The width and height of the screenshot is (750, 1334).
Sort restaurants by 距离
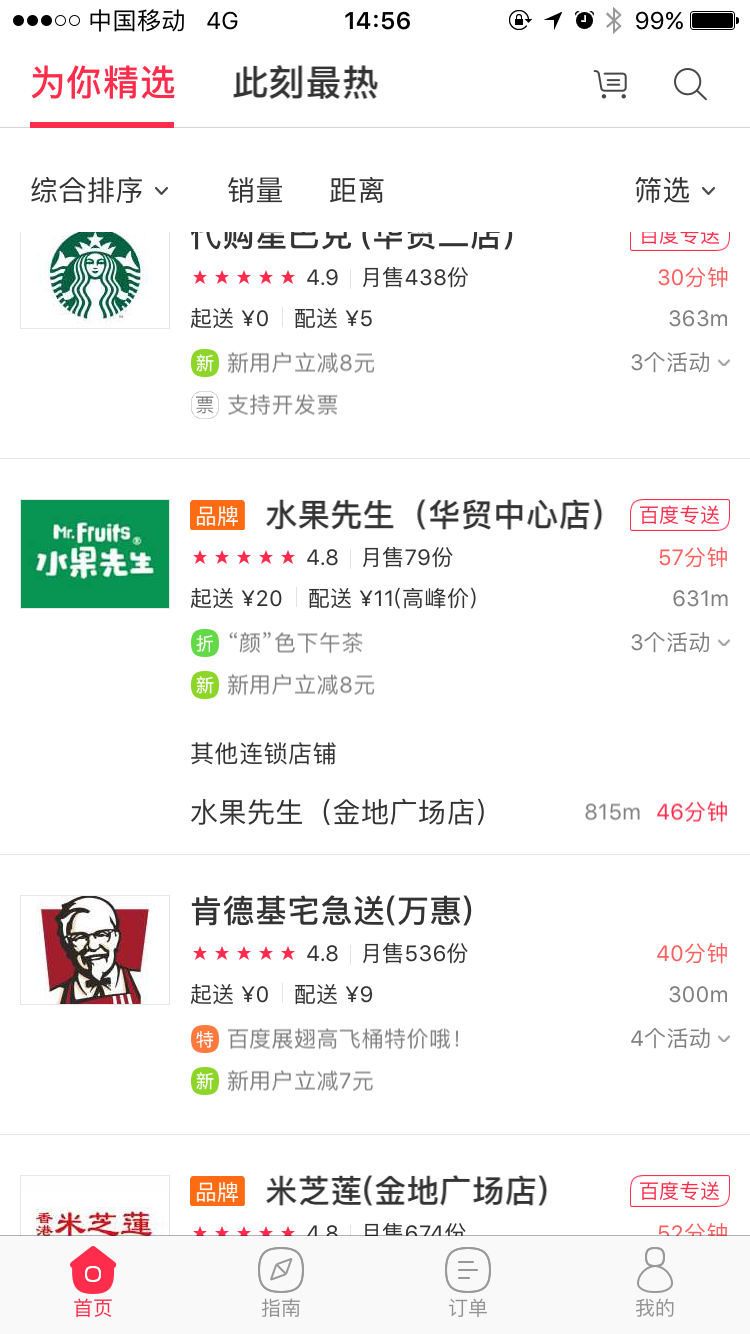coord(357,190)
